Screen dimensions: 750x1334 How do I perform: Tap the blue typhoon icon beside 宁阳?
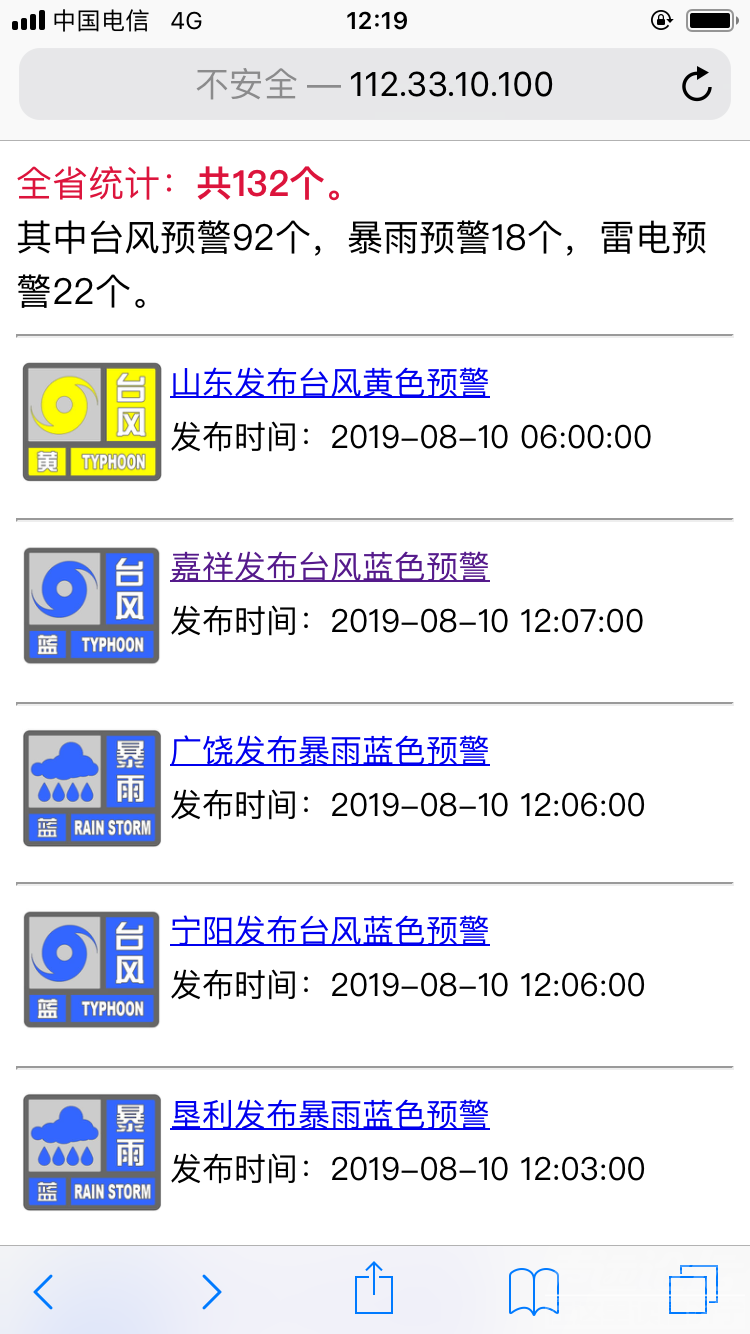pyautogui.click(x=91, y=968)
